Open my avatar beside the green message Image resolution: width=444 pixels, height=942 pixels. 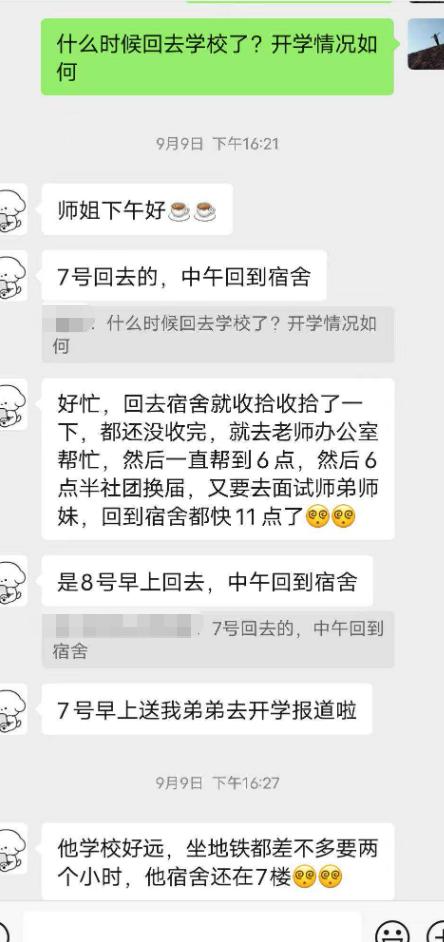(426, 44)
